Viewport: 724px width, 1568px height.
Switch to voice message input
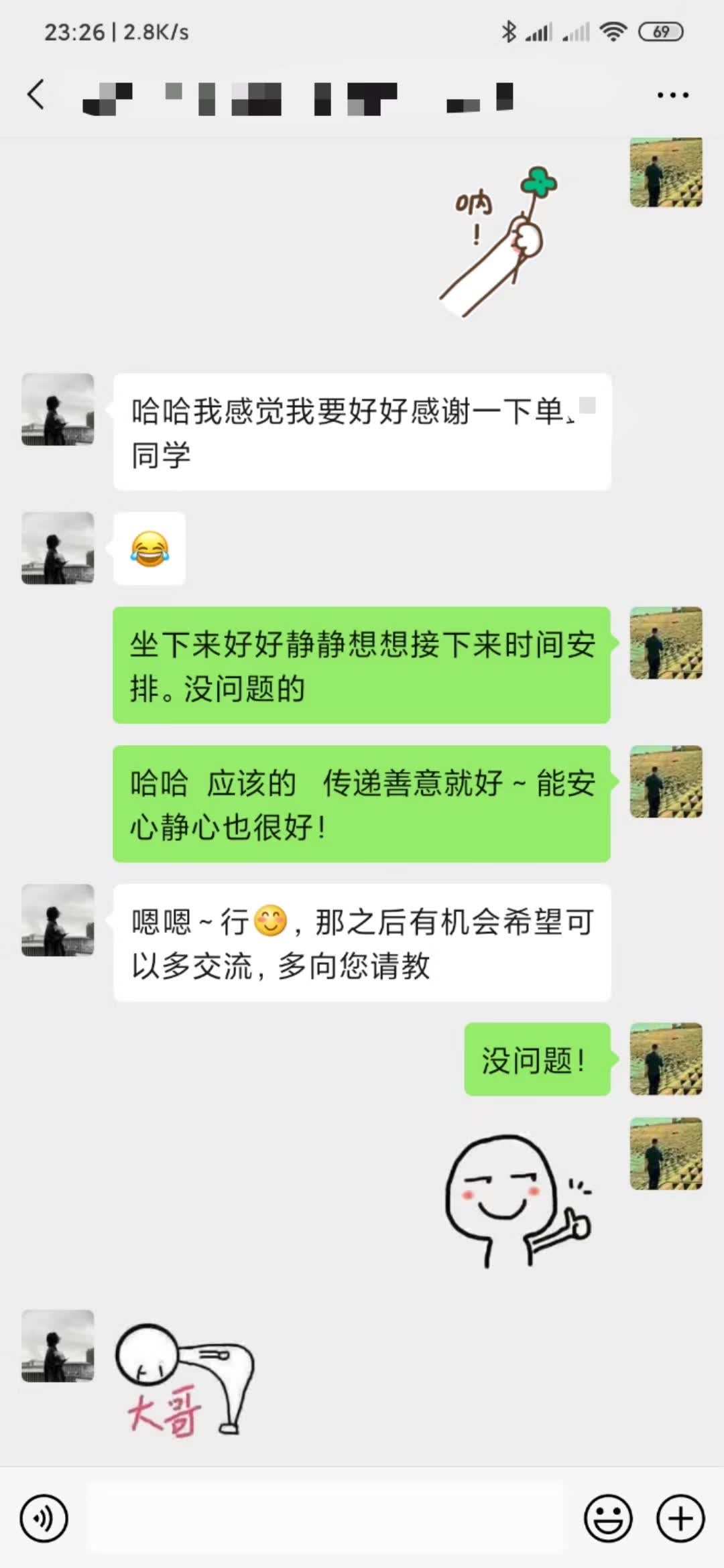[44, 1518]
